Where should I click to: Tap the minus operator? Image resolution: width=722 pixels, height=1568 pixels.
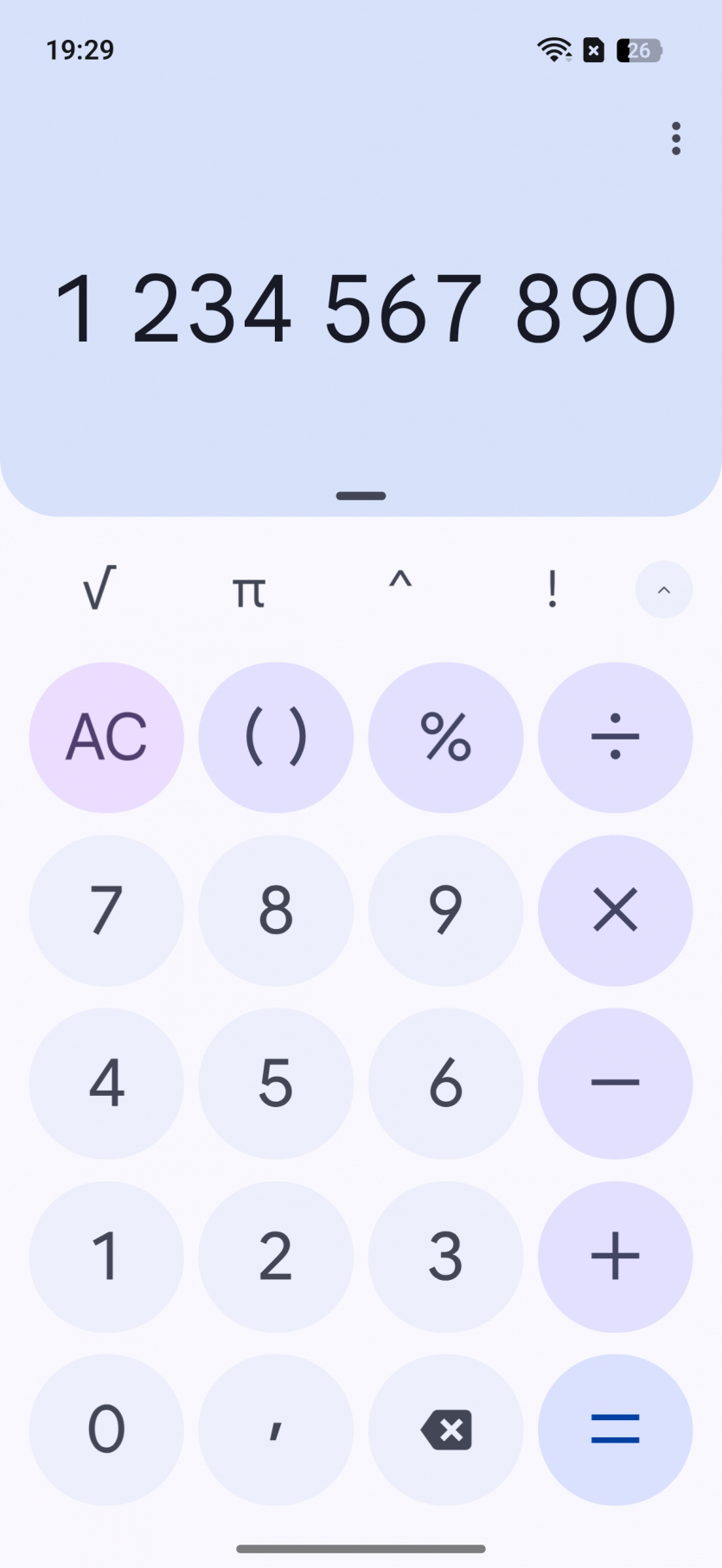click(615, 1083)
